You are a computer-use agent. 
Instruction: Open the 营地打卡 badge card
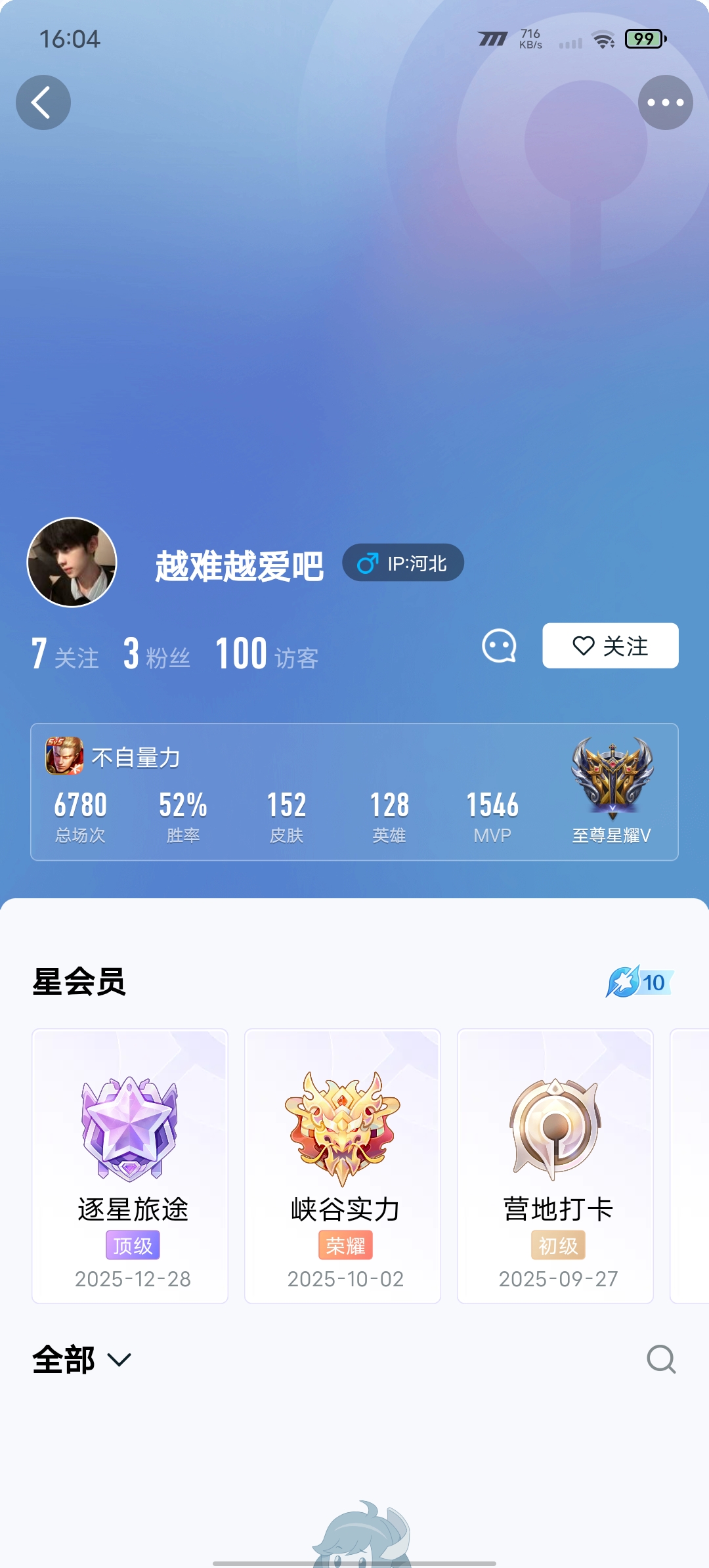[x=555, y=1166]
